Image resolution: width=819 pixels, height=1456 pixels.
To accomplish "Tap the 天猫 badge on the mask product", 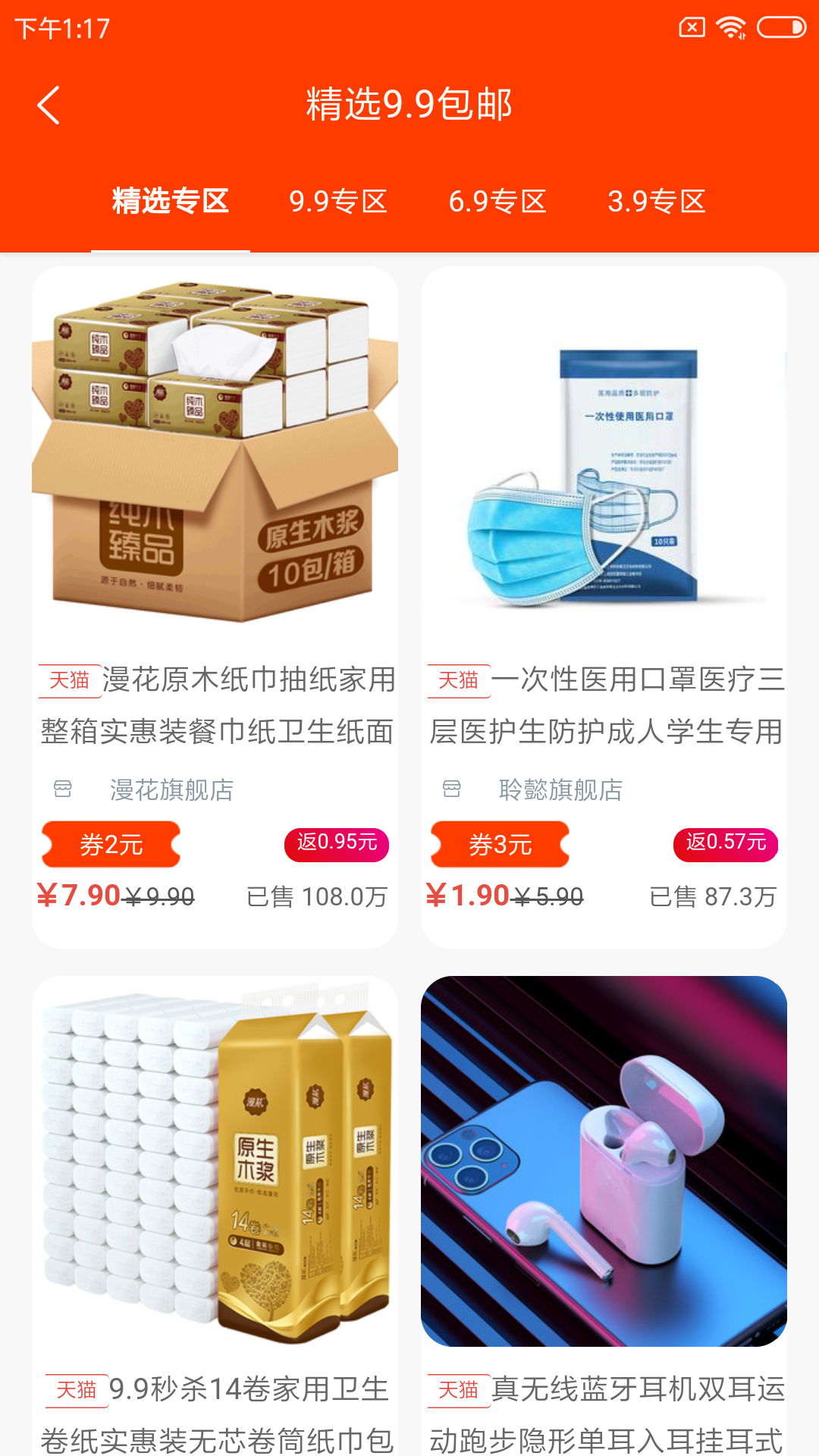I will click(458, 682).
